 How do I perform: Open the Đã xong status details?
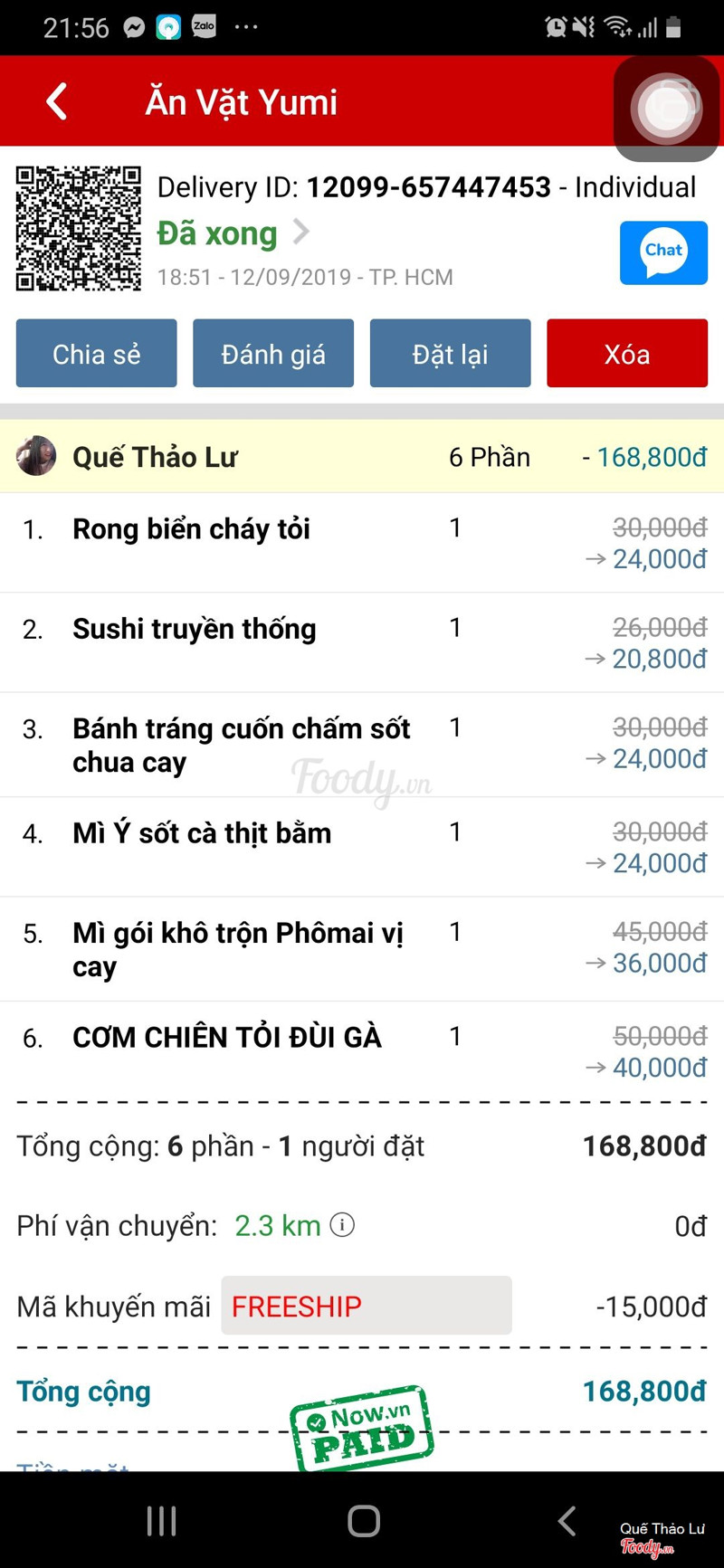[233, 233]
